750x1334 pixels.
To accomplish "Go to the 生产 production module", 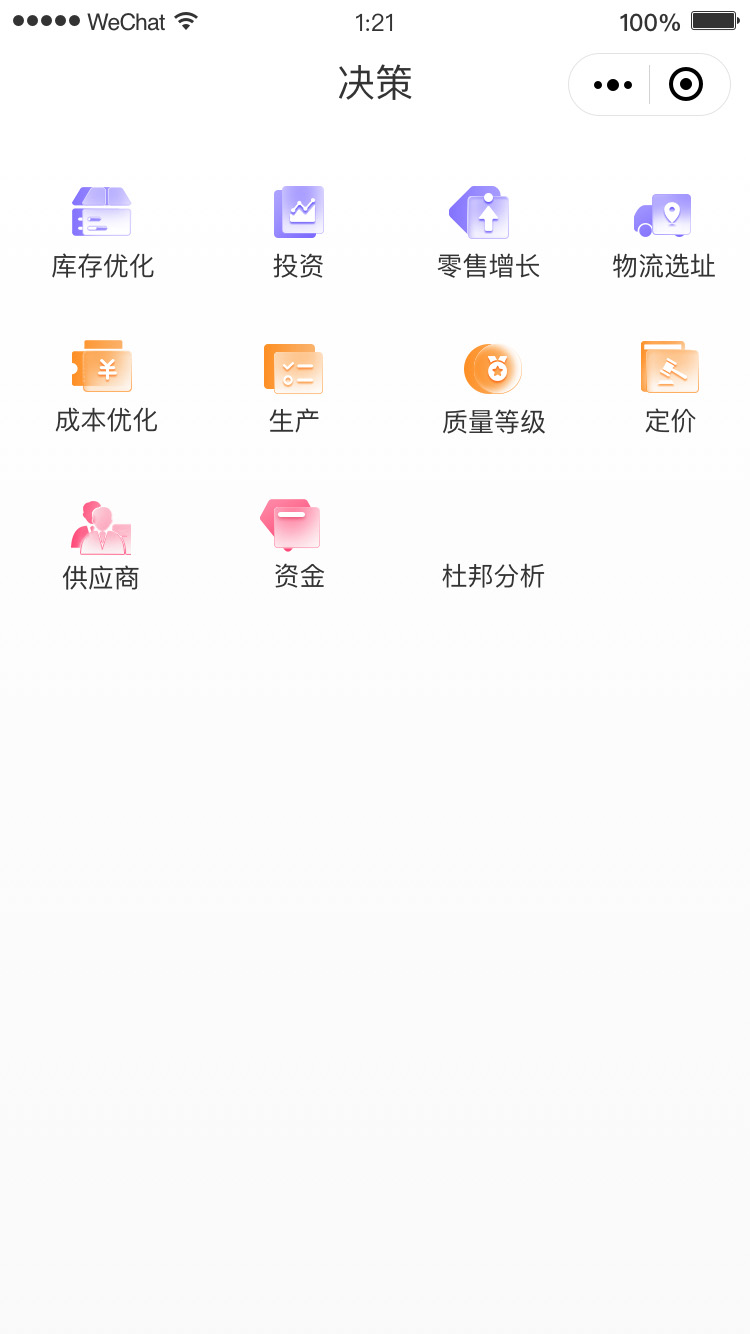I will [x=294, y=387].
